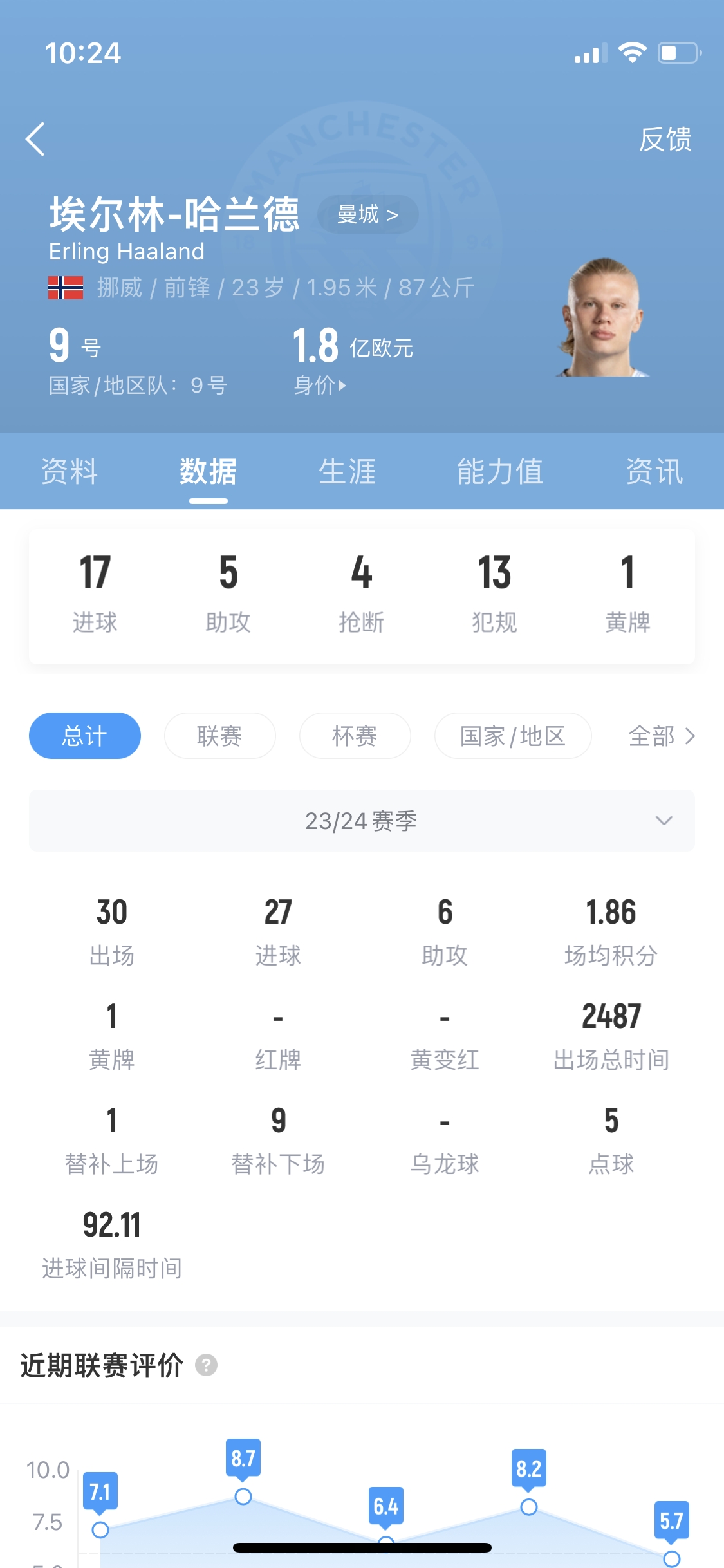Switch to the 资讯 tab
Image resolution: width=724 pixels, height=1568 pixels.
pos(654,471)
